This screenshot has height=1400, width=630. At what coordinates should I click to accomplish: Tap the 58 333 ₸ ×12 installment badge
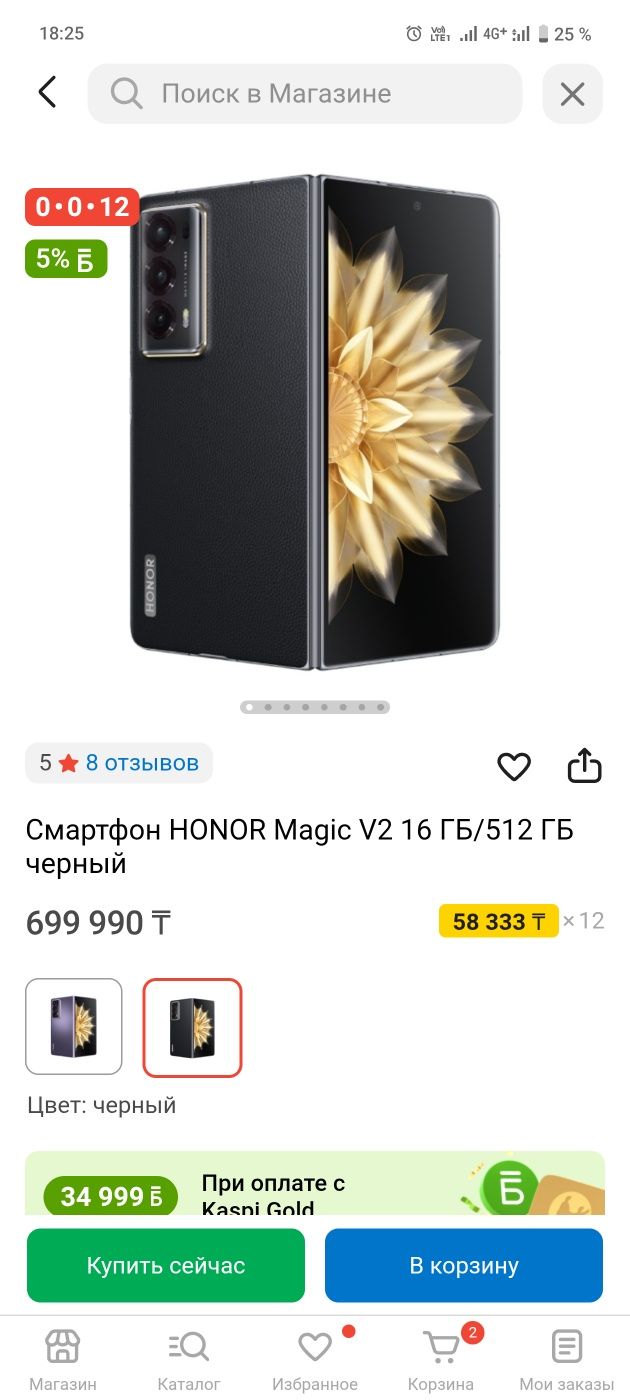click(x=522, y=921)
